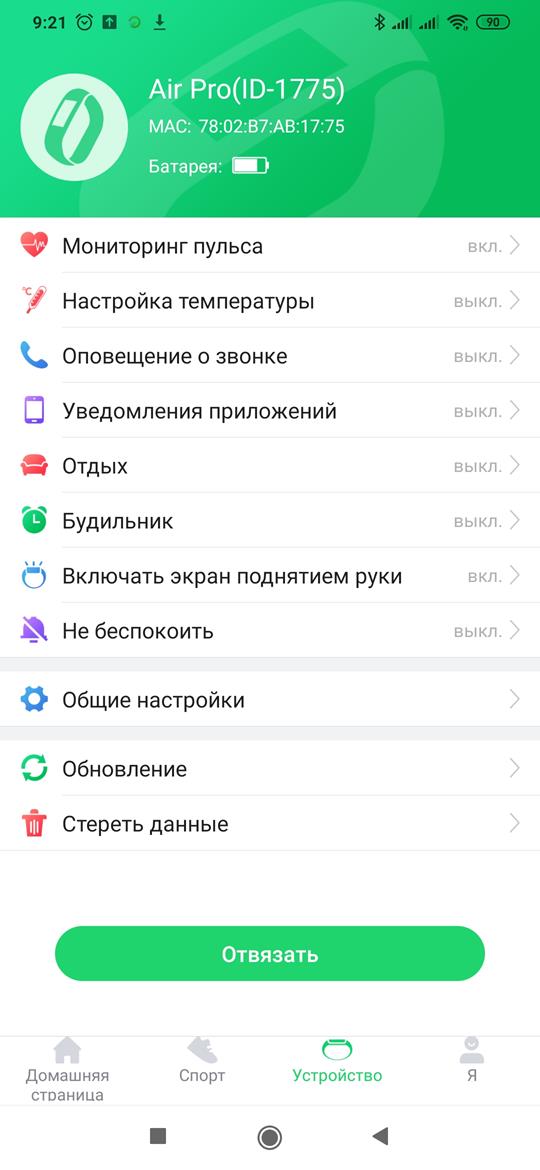Switch to the Спорт tab
Image resolution: width=540 pixels, height=1170 pixels.
[202, 1061]
